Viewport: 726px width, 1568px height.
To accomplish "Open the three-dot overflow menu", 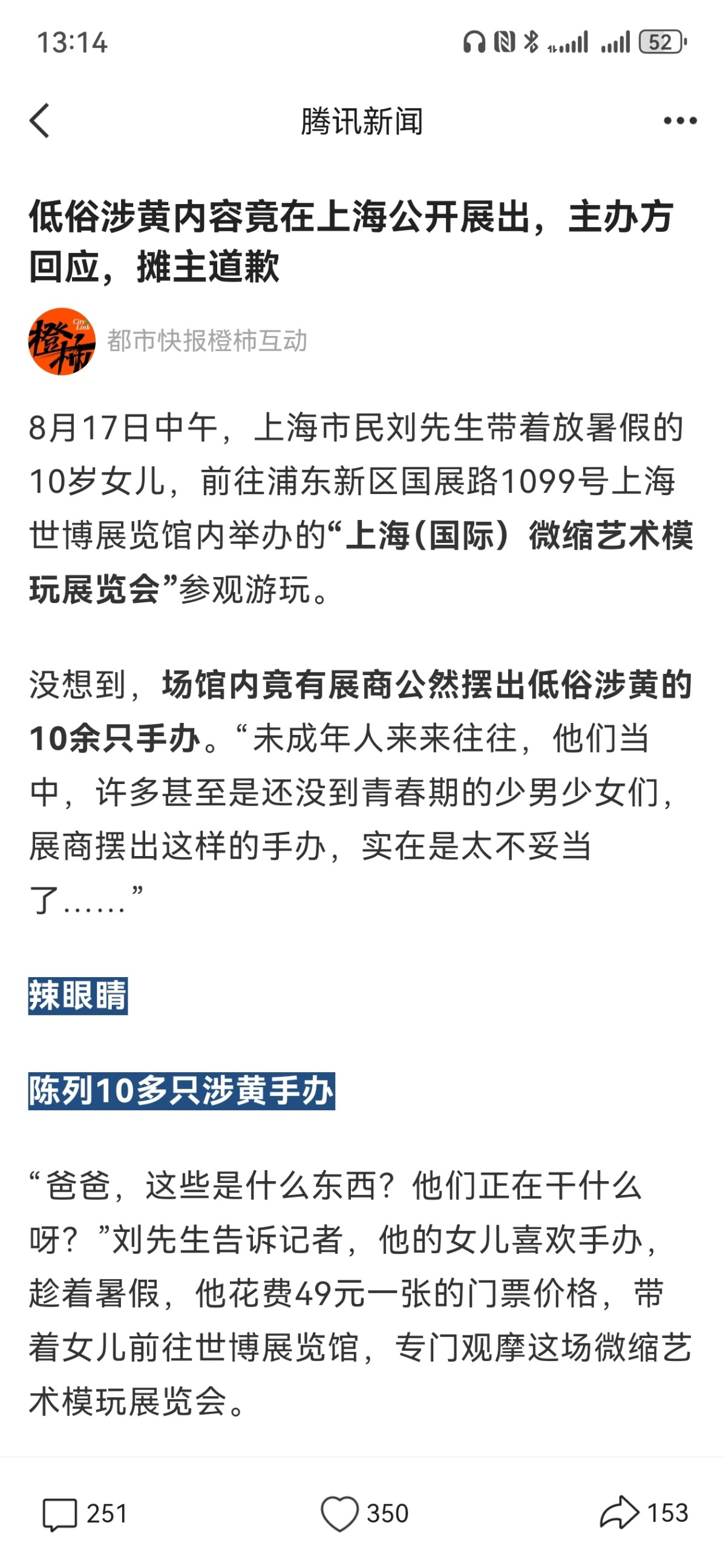I will click(680, 120).
